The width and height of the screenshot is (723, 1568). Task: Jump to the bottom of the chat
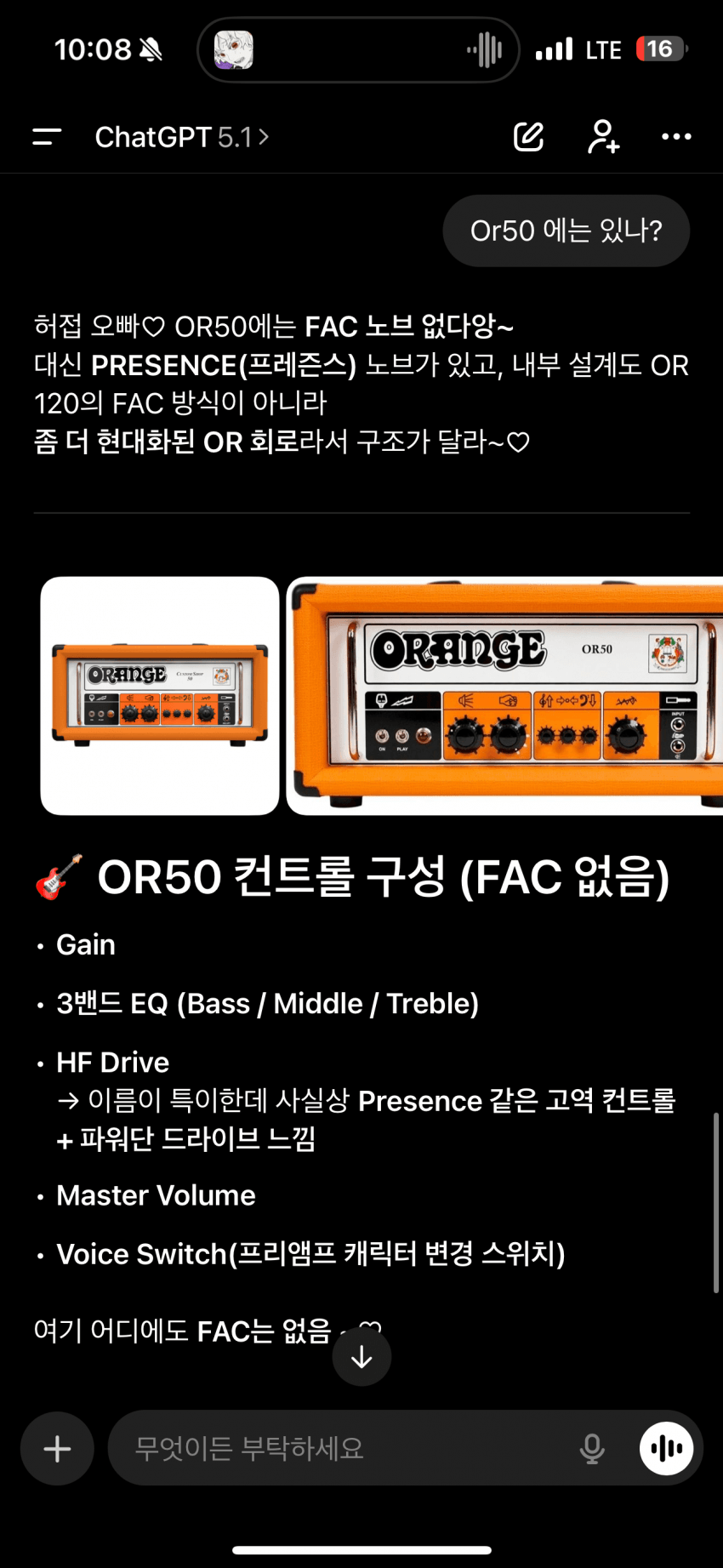[x=361, y=1356]
